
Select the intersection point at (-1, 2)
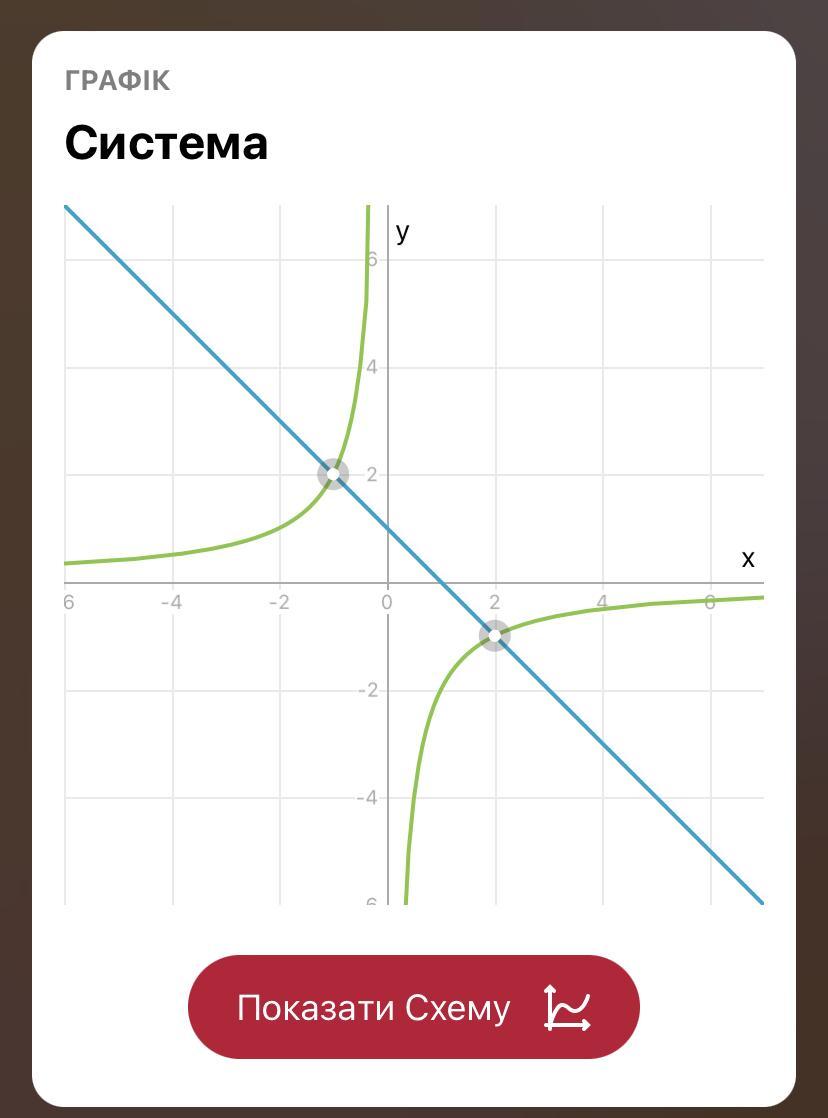coord(333,474)
